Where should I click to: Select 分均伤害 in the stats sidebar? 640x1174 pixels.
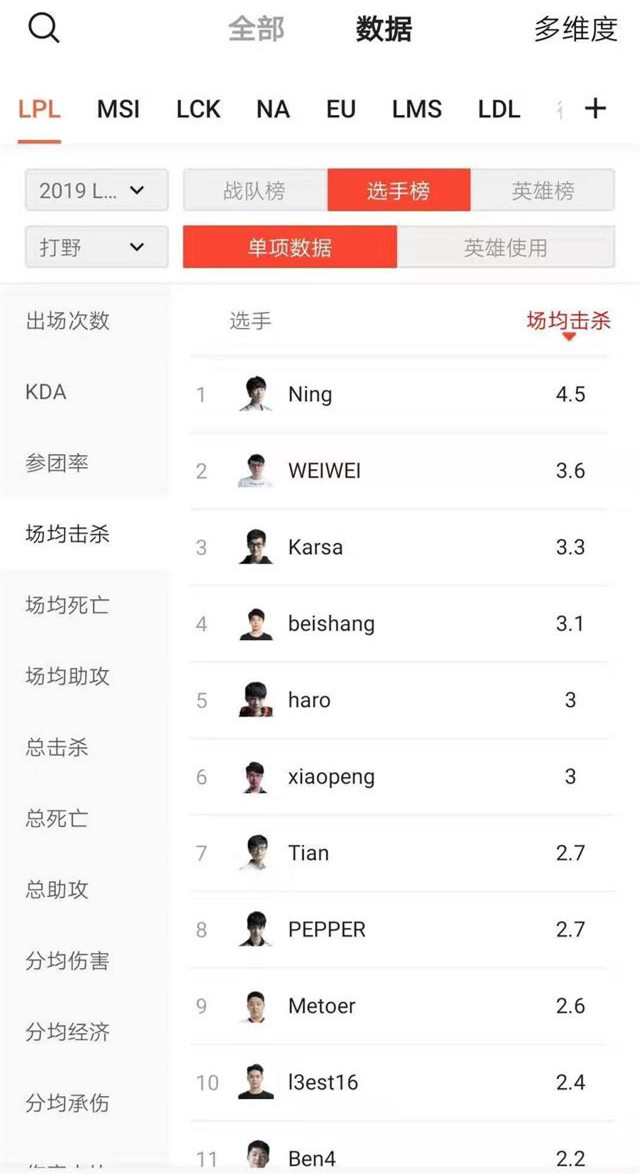[67, 961]
